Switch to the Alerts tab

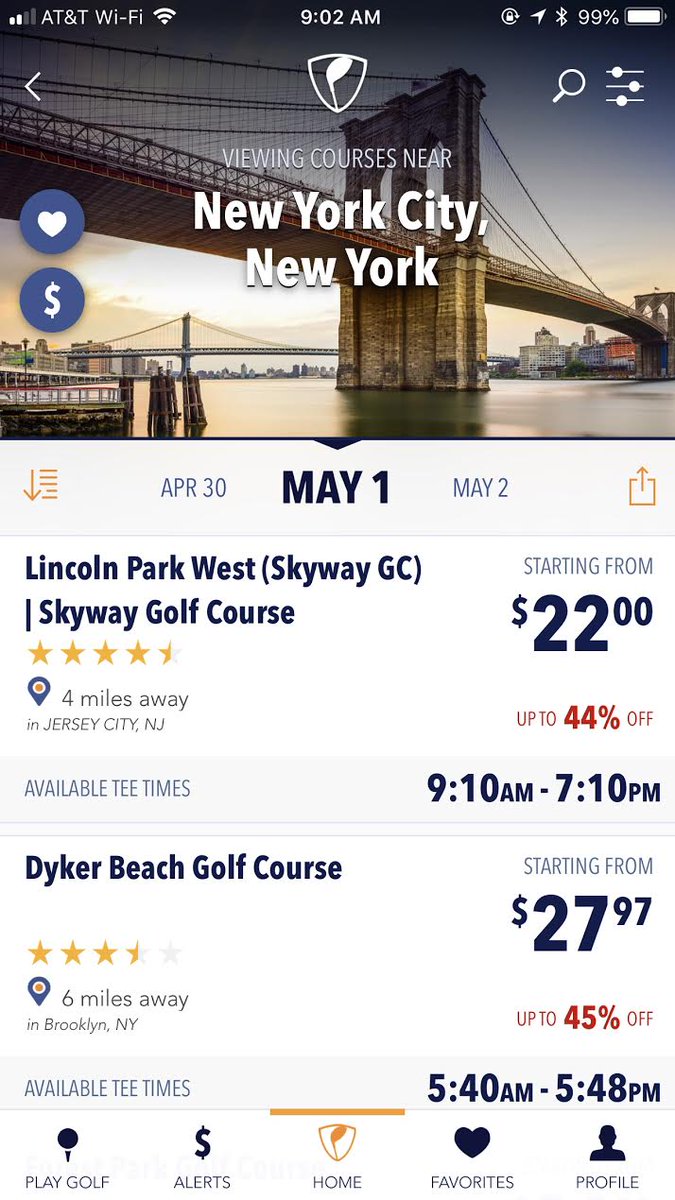click(x=202, y=1157)
